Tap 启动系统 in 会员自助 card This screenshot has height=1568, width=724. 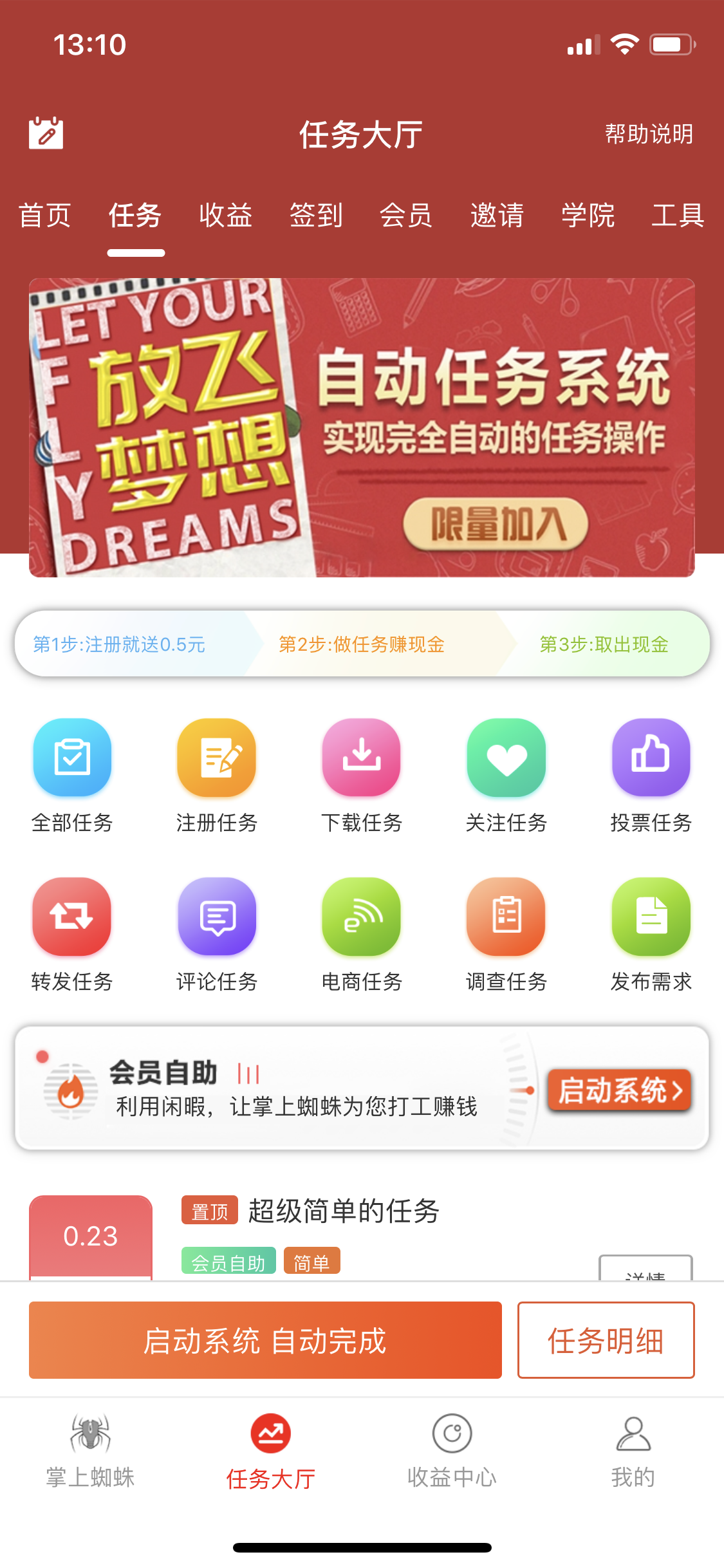pyautogui.click(x=619, y=1090)
